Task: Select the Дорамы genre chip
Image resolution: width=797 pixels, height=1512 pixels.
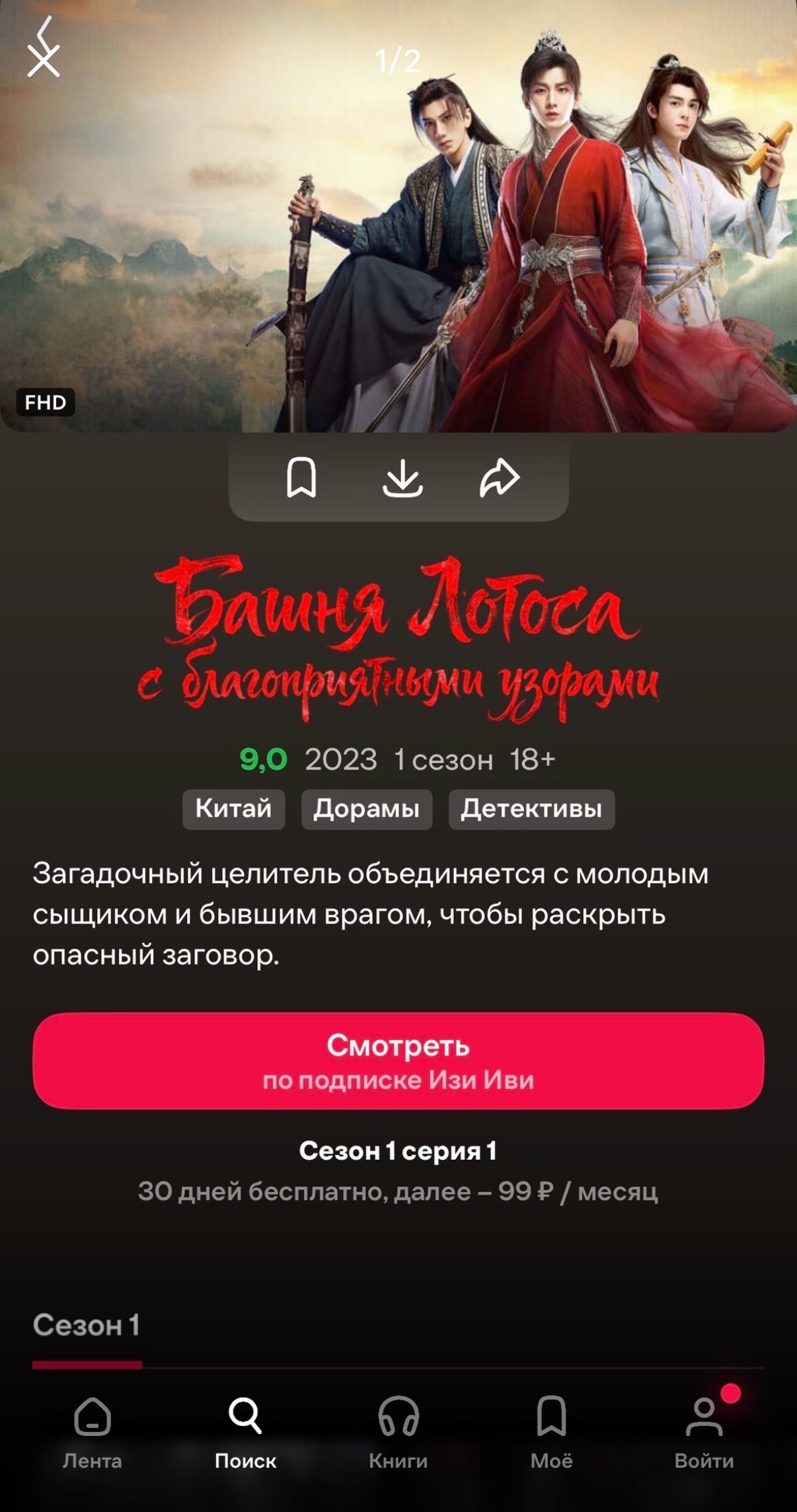Action: click(367, 809)
